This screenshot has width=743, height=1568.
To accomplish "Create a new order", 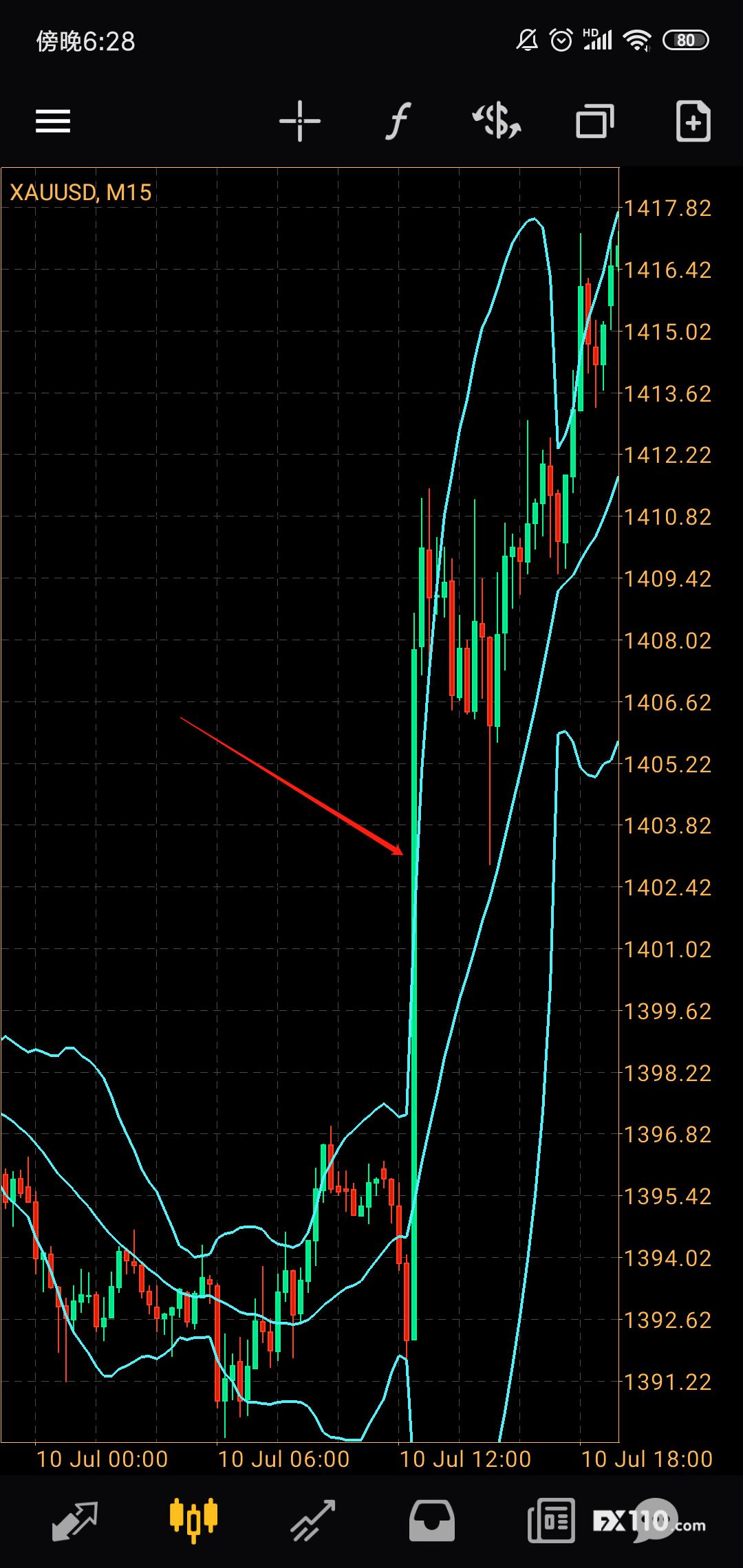I will point(692,122).
